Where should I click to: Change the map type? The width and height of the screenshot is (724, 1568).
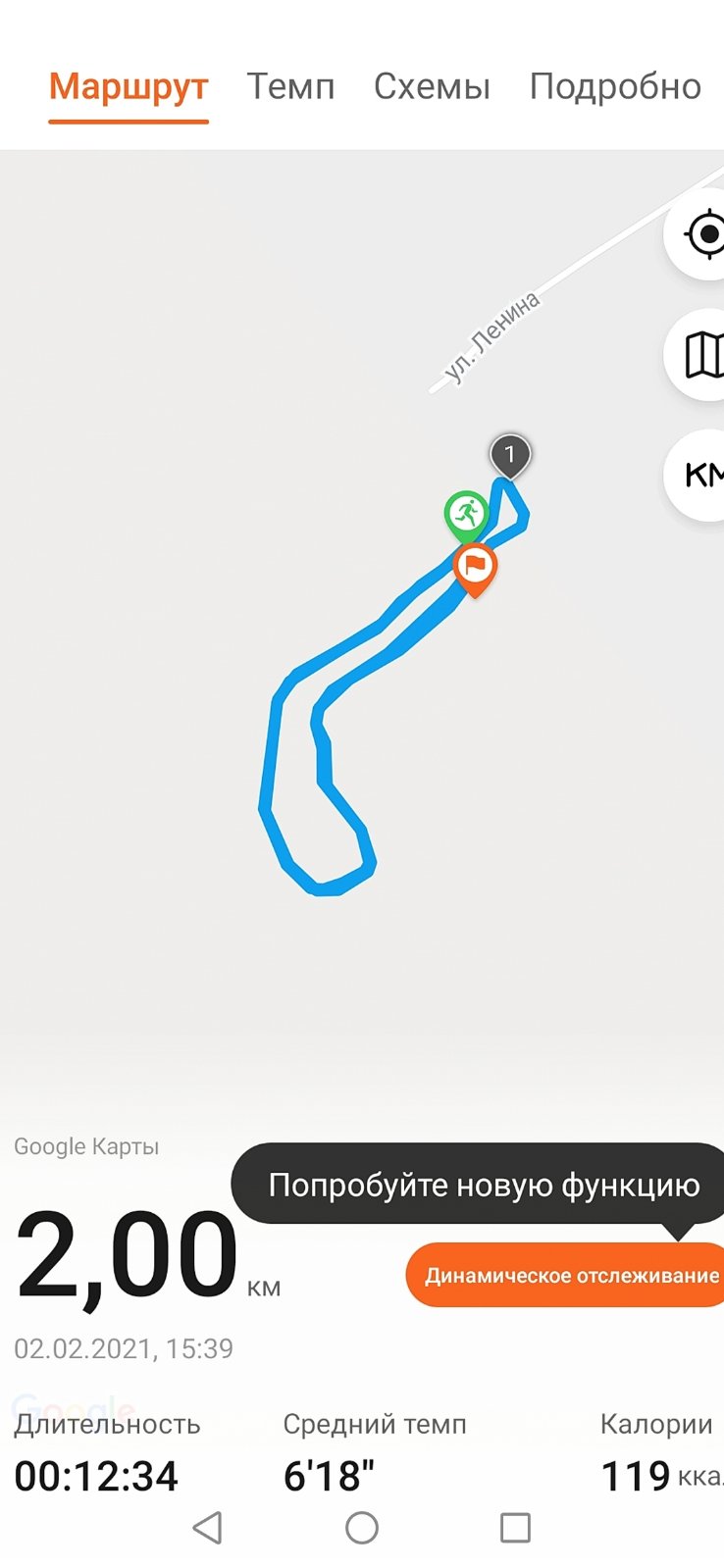[x=702, y=355]
